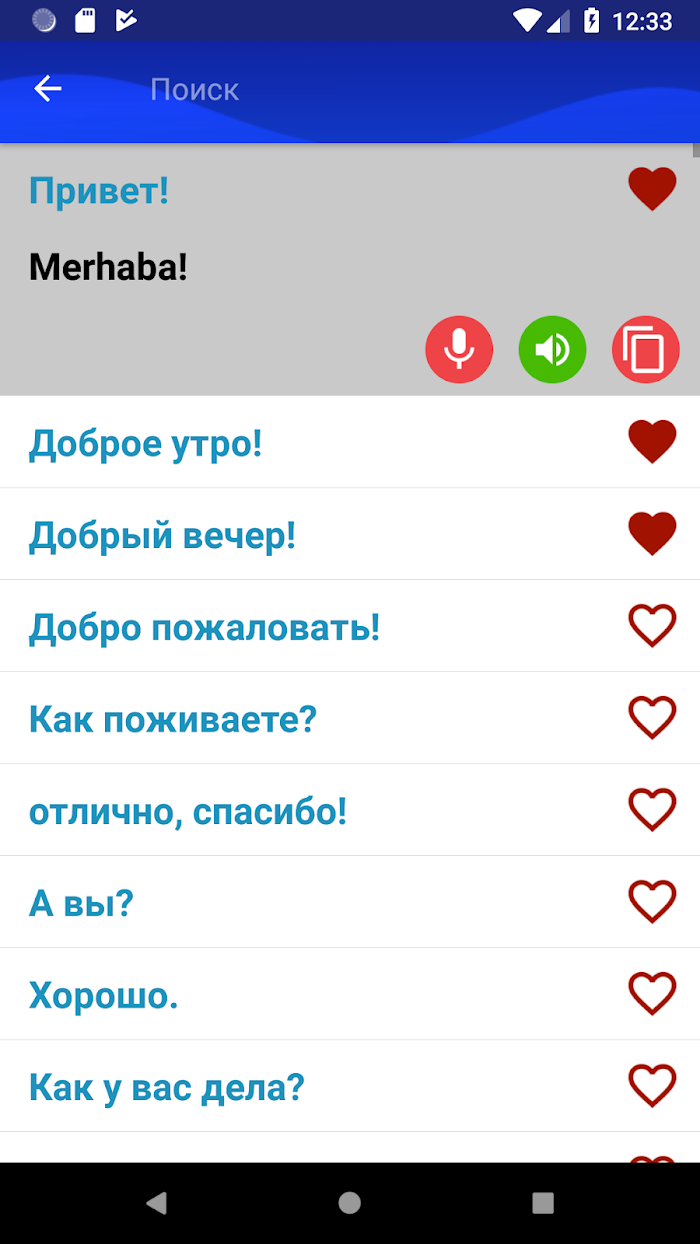Open the phrase отлично, спасибо!
This screenshot has width=700, height=1244.
188,811
